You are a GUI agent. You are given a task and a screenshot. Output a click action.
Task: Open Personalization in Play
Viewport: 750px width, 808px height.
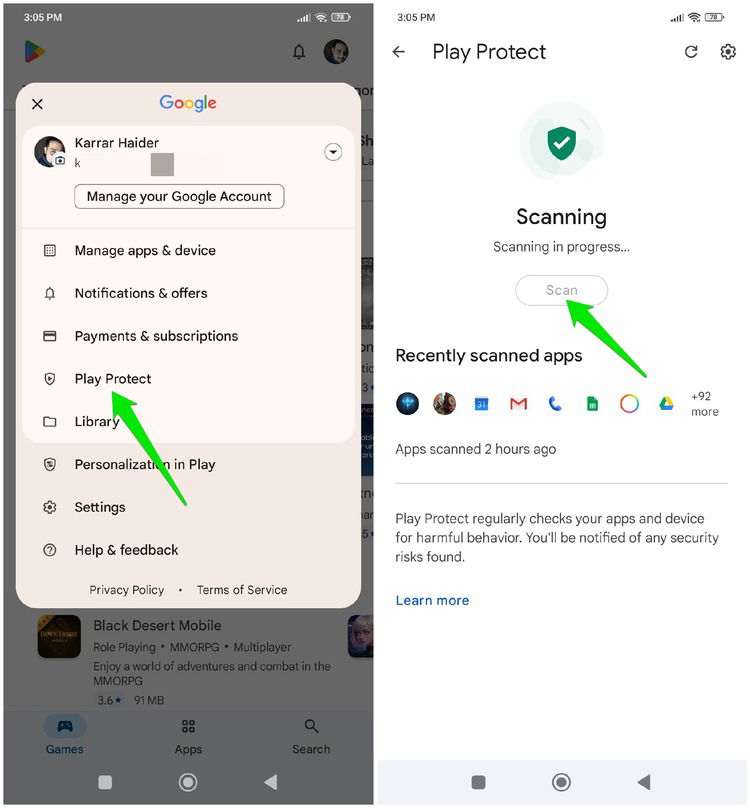click(145, 465)
